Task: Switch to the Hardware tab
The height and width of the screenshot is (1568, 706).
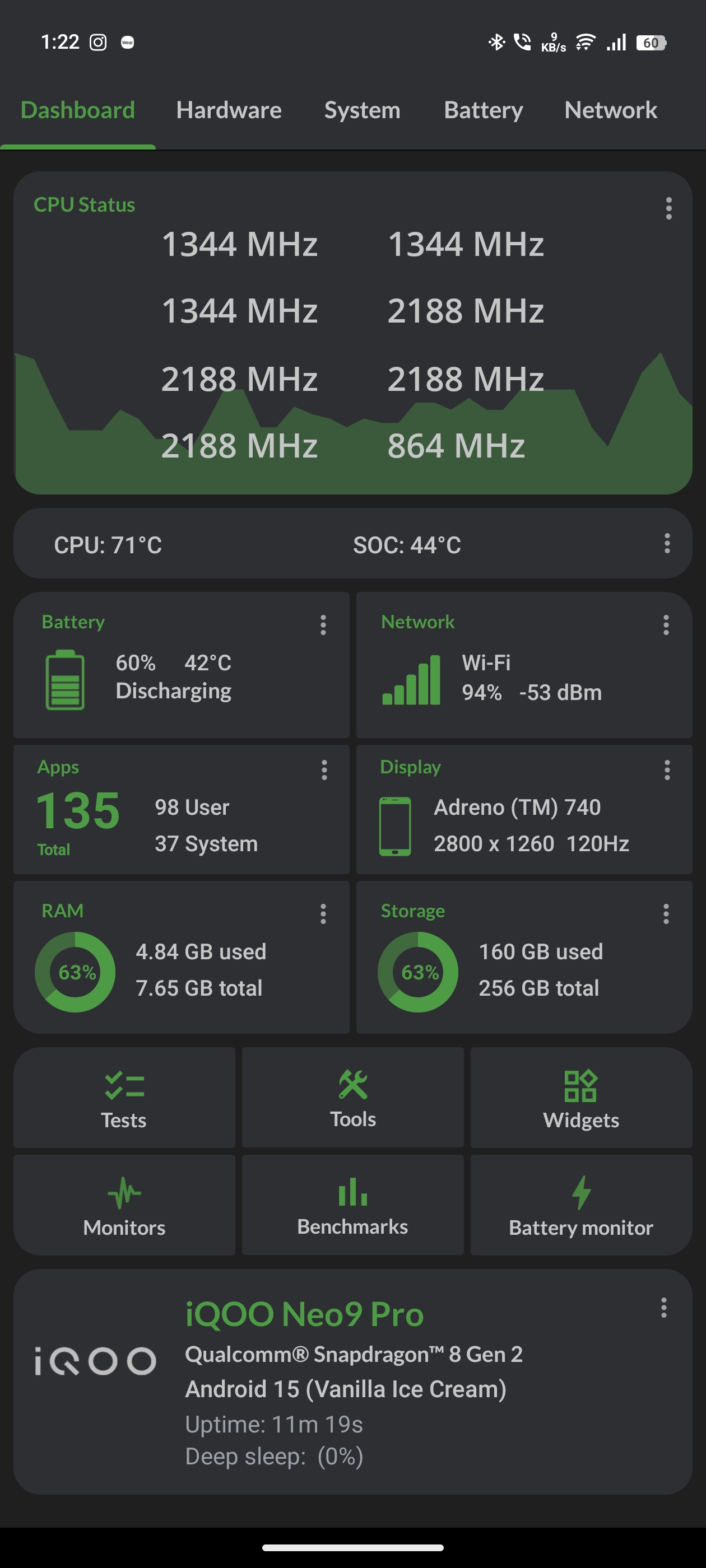Action: coord(229,110)
